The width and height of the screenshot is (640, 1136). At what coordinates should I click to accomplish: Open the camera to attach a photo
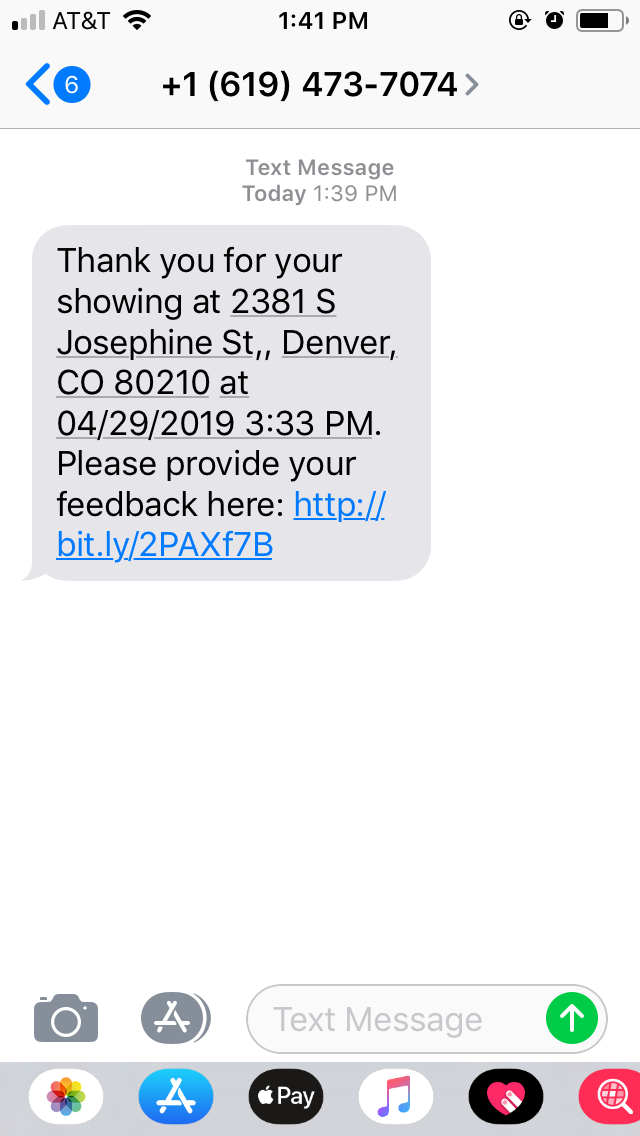point(66,1019)
